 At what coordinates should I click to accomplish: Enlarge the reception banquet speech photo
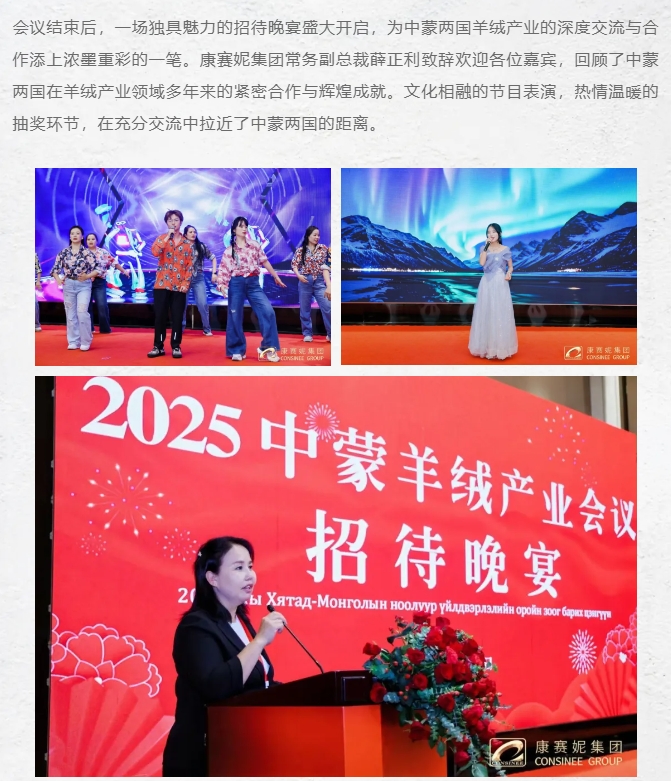[336, 576]
